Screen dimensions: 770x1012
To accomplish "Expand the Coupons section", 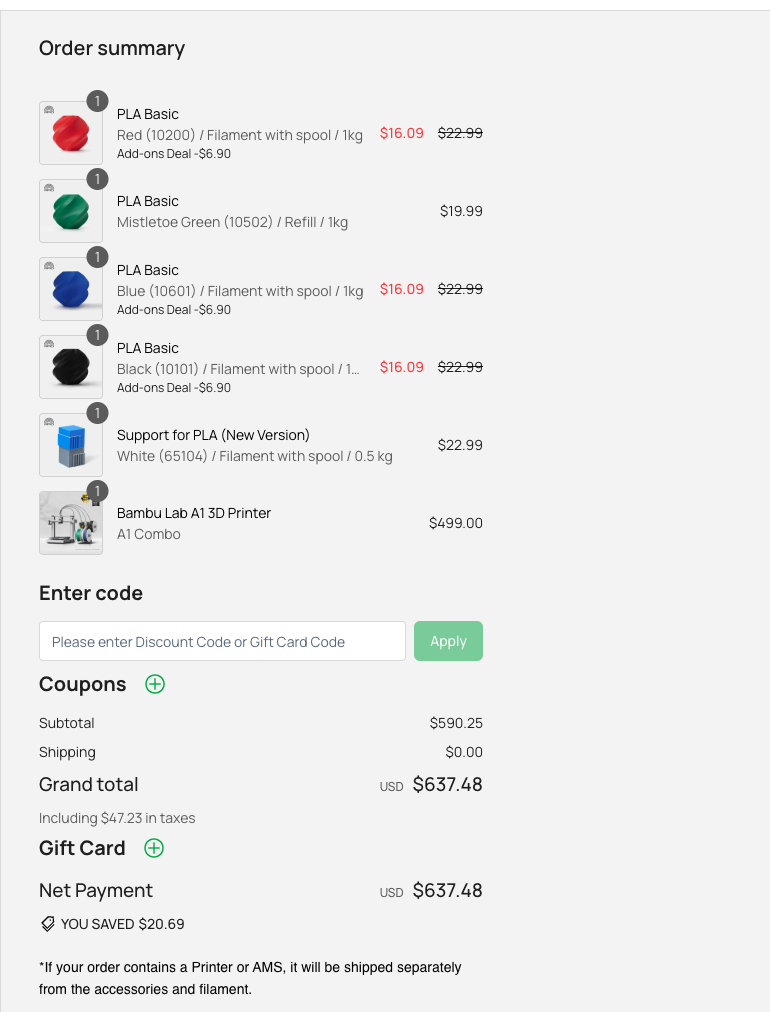I will tap(155, 684).
